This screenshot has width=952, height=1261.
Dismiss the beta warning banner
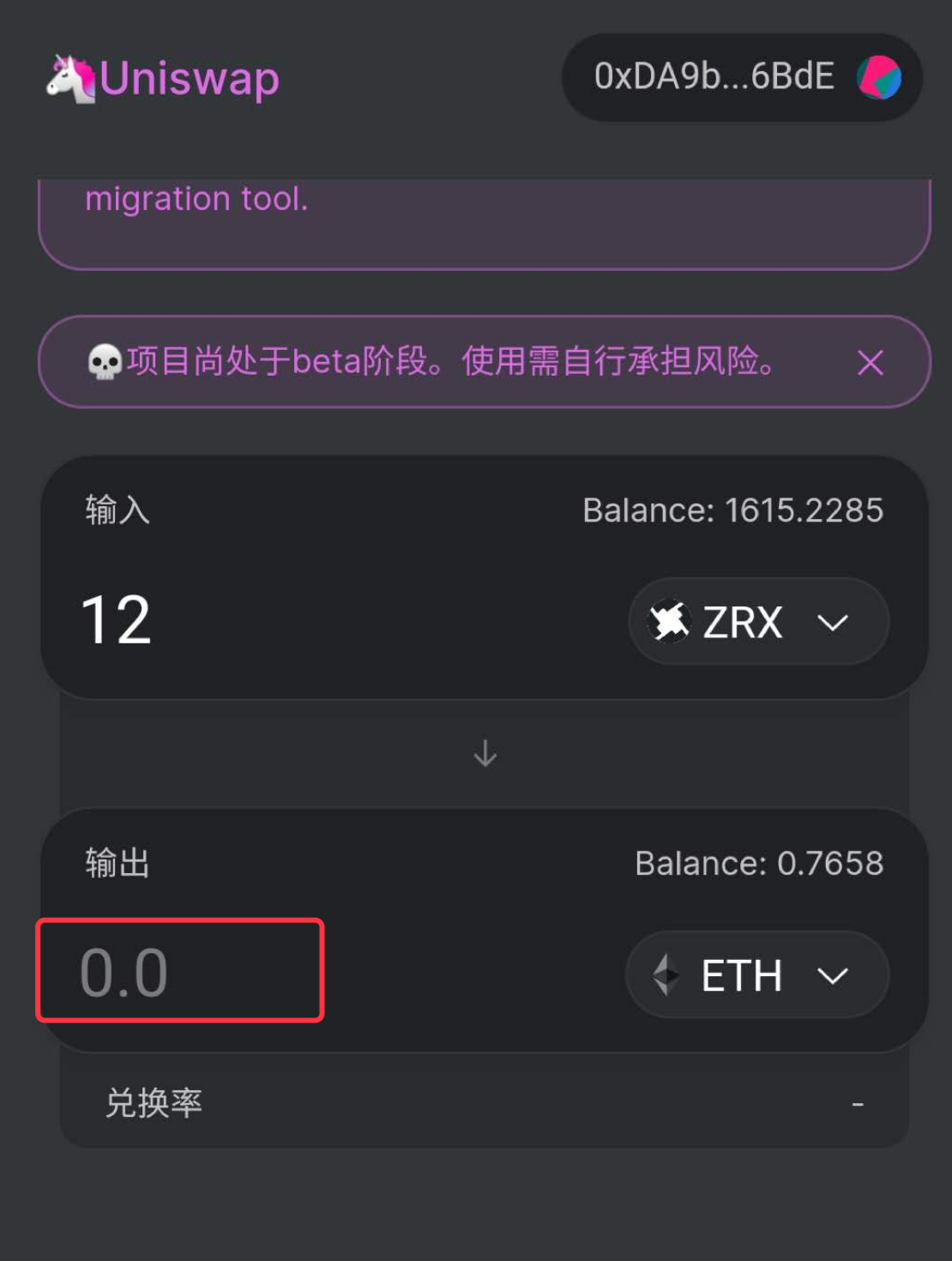pyautogui.click(x=870, y=363)
